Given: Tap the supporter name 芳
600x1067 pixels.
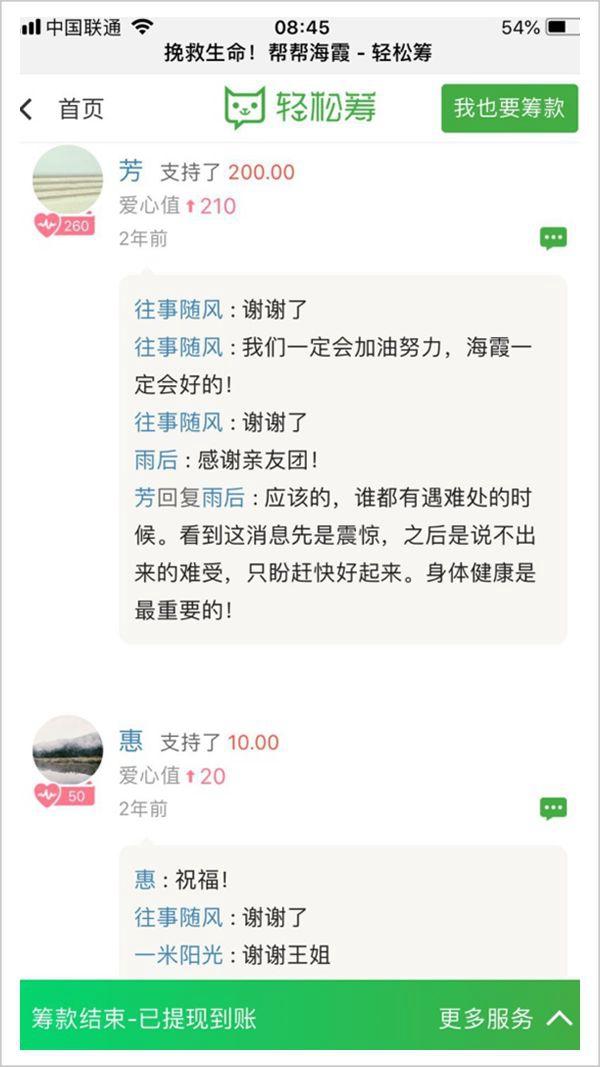Looking at the screenshot, I should (131, 171).
